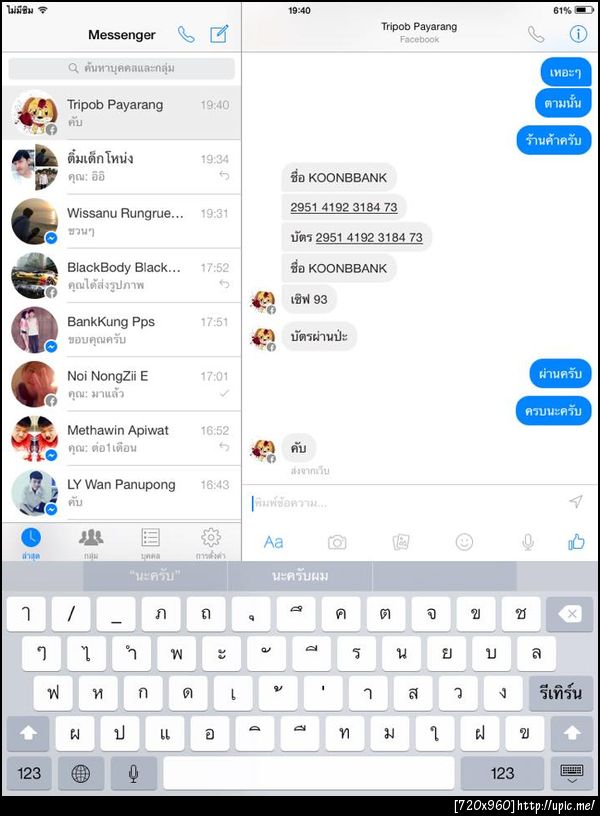600x816 pixels.
Task: Open conversation info for Tripob Payarang
Action: click(x=578, y=34)
